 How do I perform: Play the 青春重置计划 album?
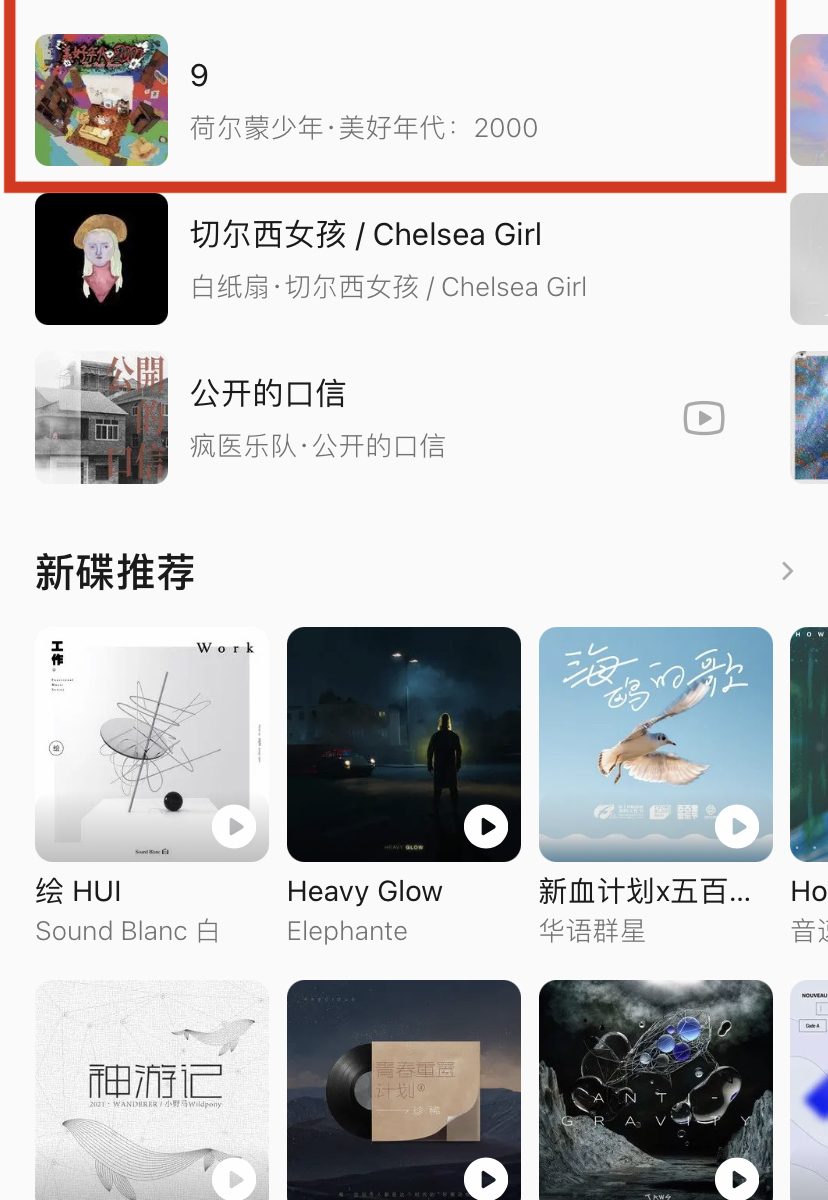tap(486, 1178)
